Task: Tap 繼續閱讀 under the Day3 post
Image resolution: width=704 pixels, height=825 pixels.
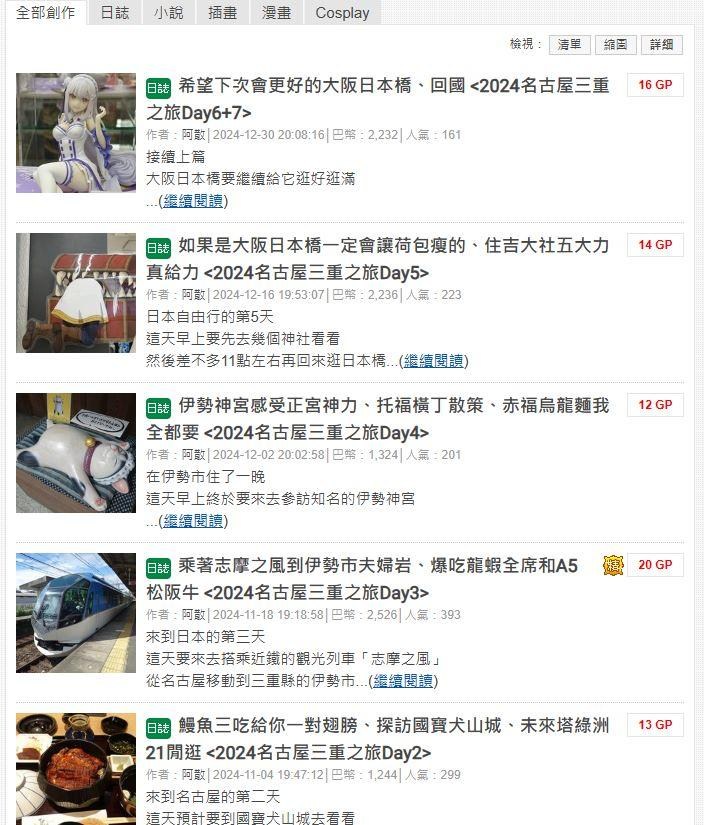Action: (402, 681)
